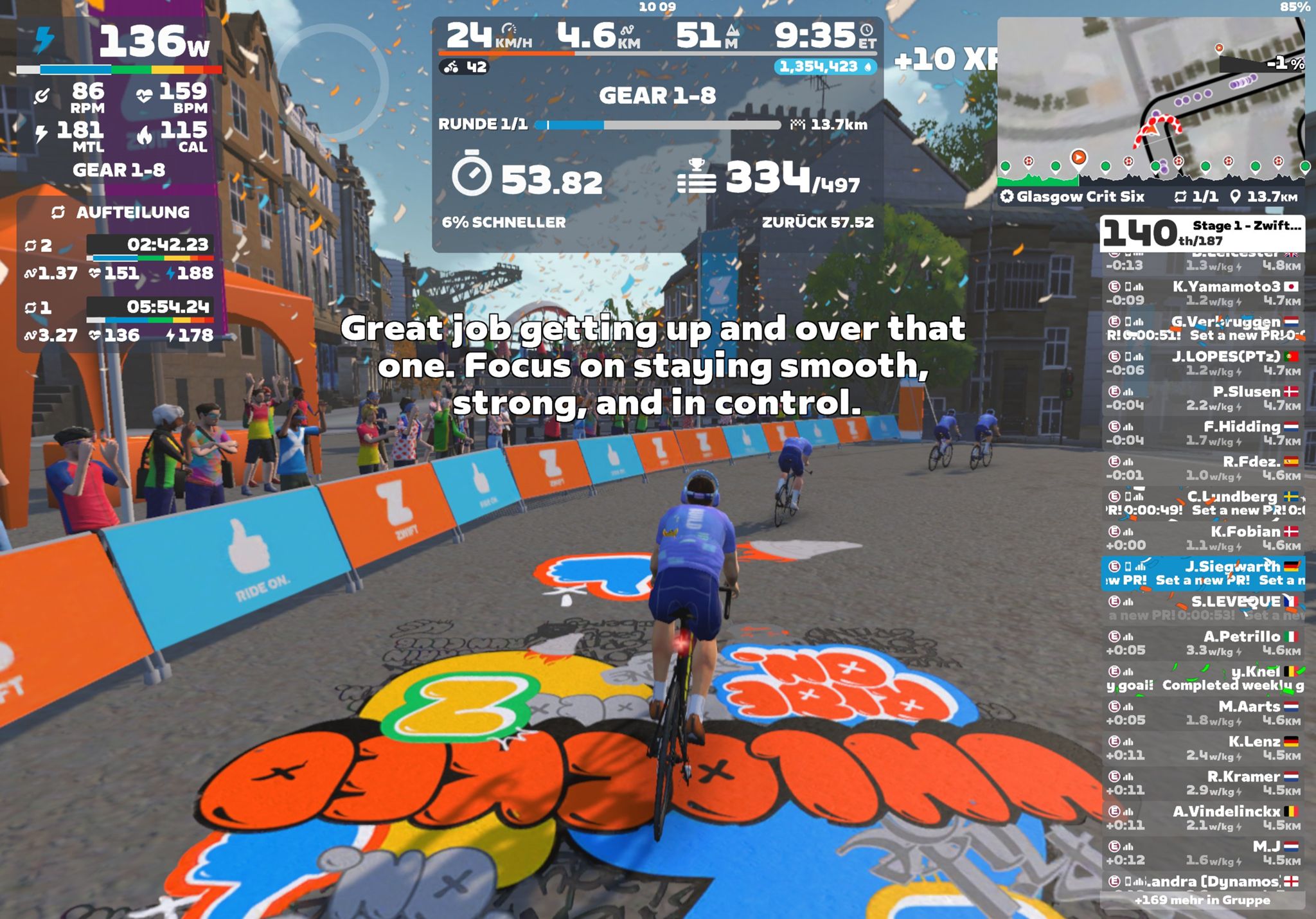Open R.Kramer's rider entry
This screenshot has width=1316, height=919.
tap(1203, 783)
